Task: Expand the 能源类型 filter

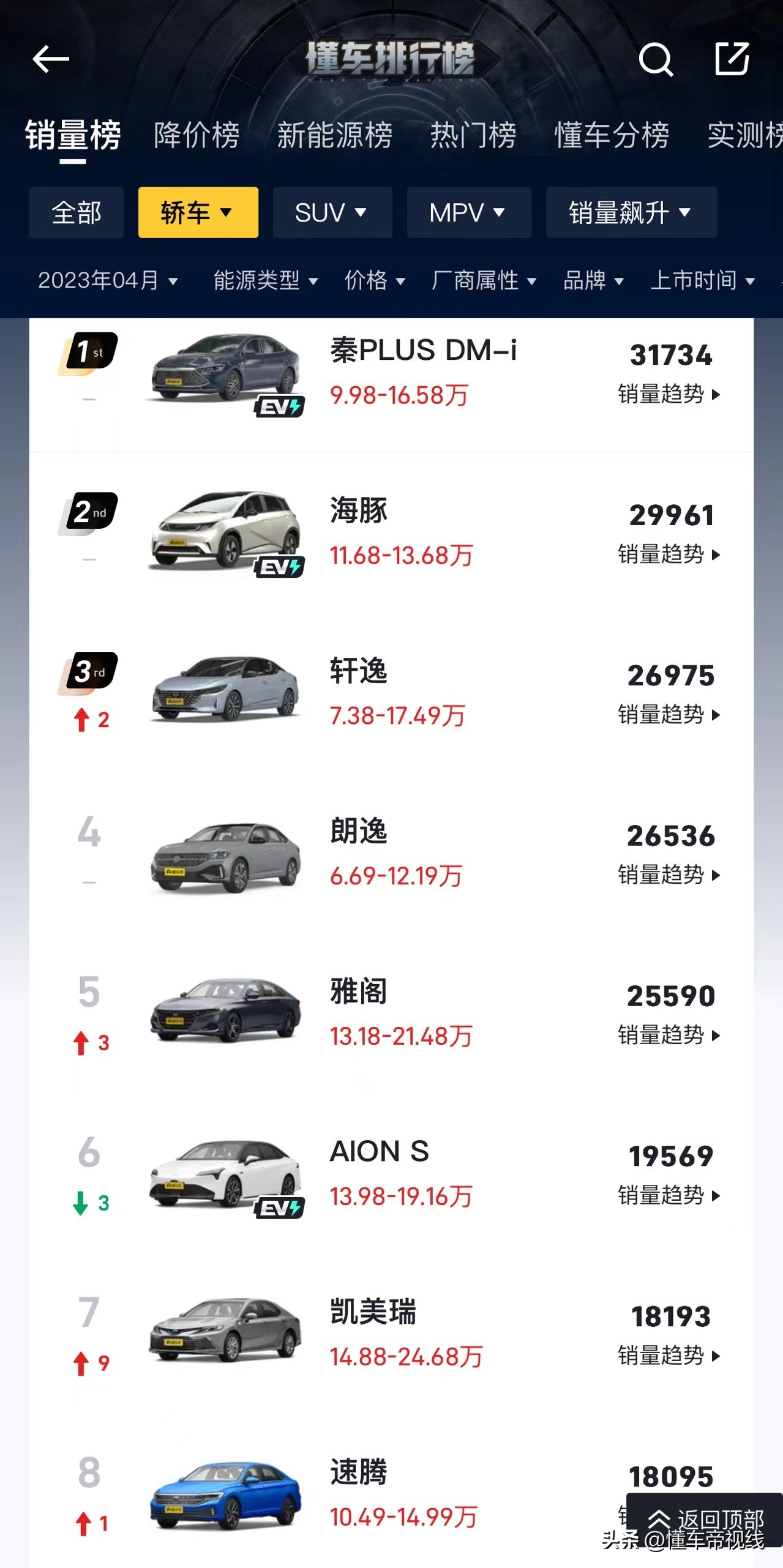Action: 265,281
